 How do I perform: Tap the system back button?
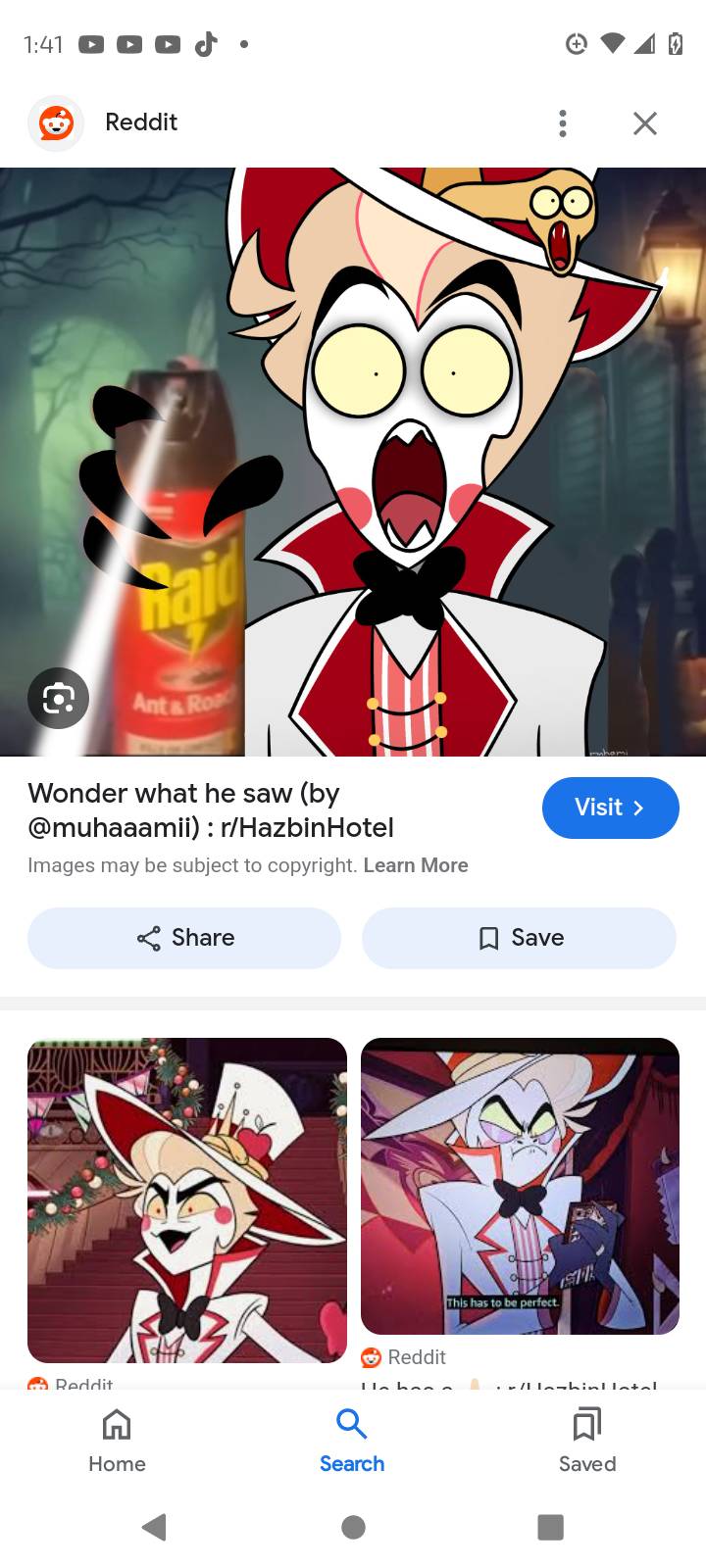tap(154, 1527)
